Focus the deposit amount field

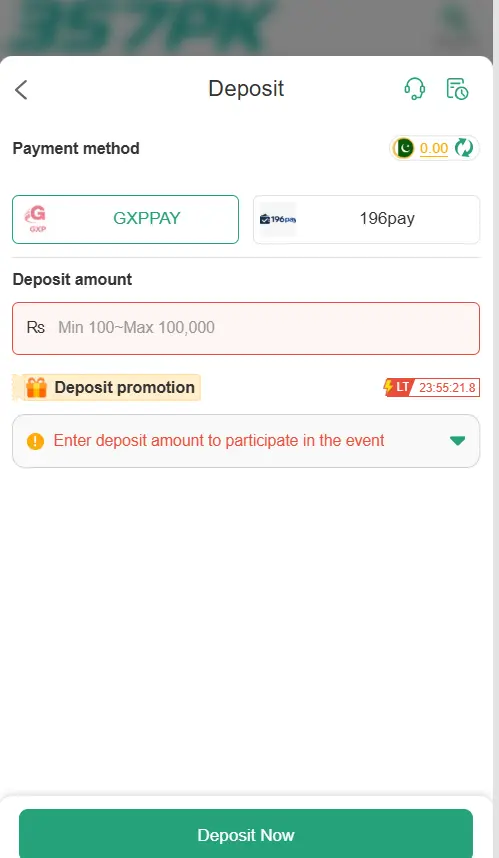click(x=246, y=328)
